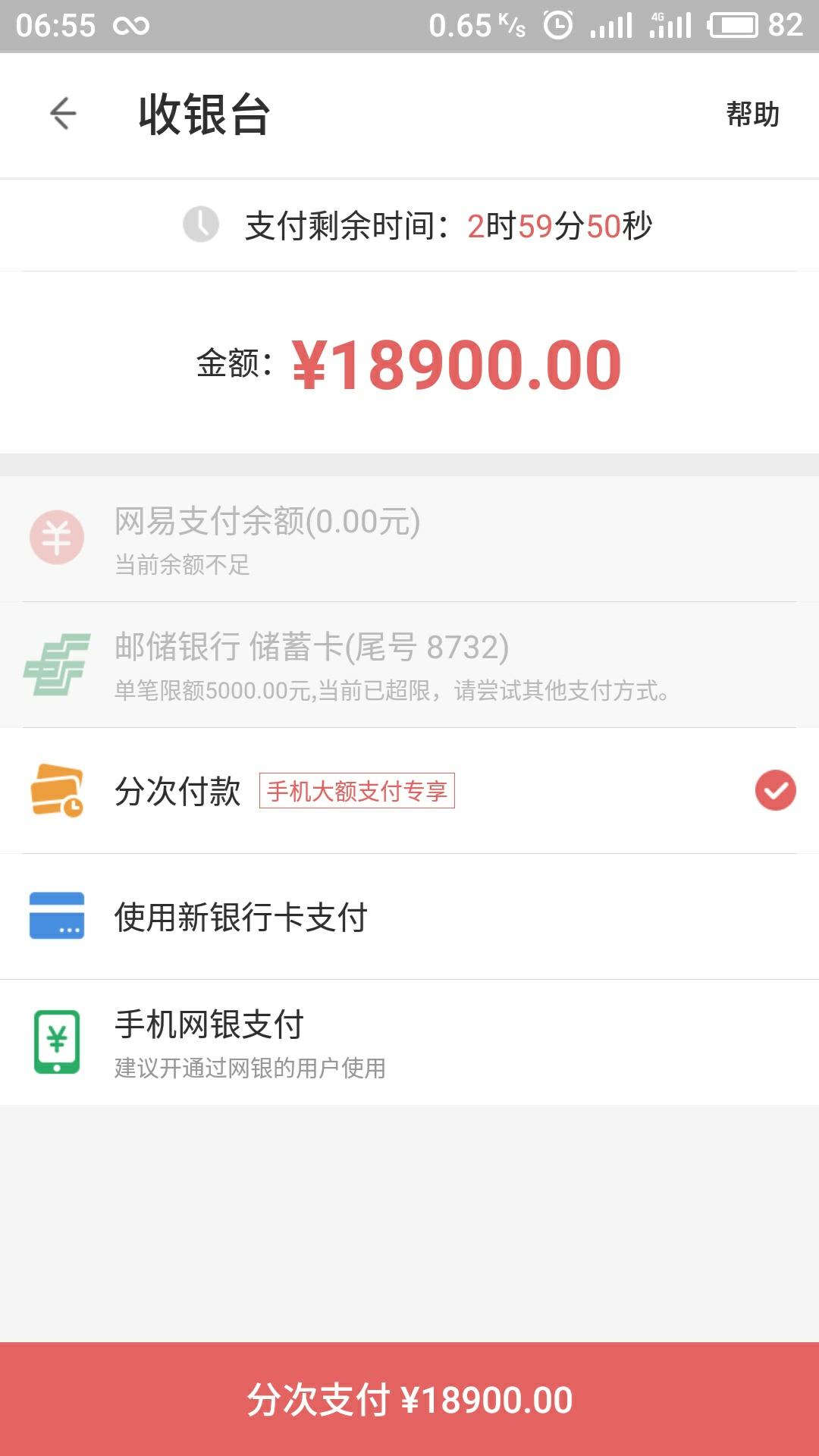Choose 使用新银行卡支付 option
This screenshot has width=819, height=1456.
(409, 917)
